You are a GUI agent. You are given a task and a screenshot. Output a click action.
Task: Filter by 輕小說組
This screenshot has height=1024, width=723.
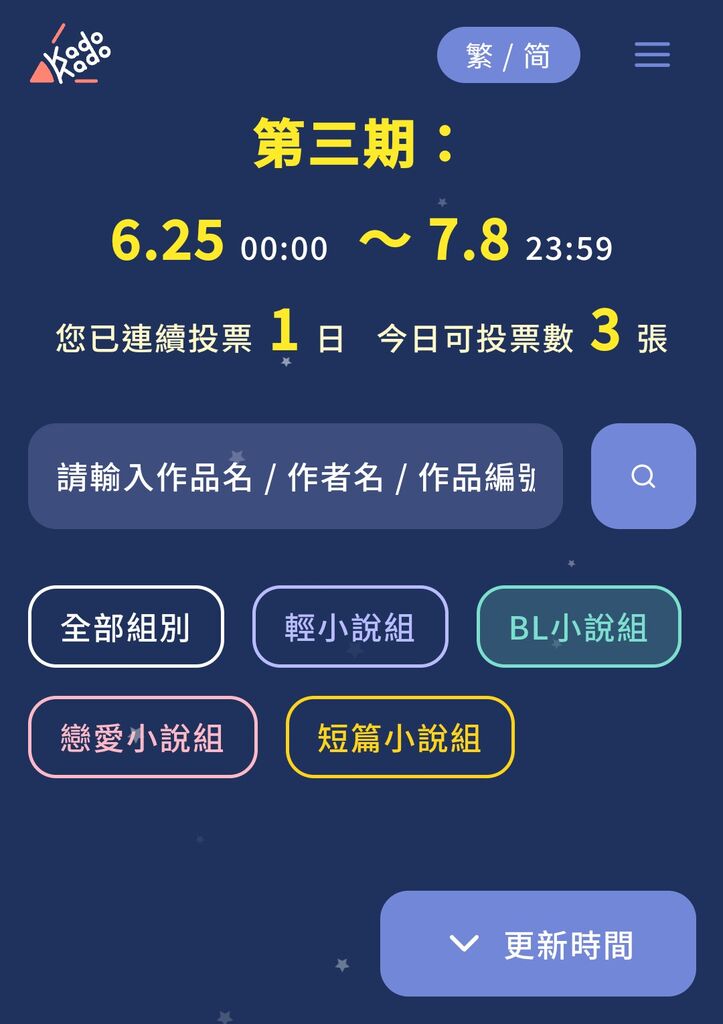tap(350, 627)
